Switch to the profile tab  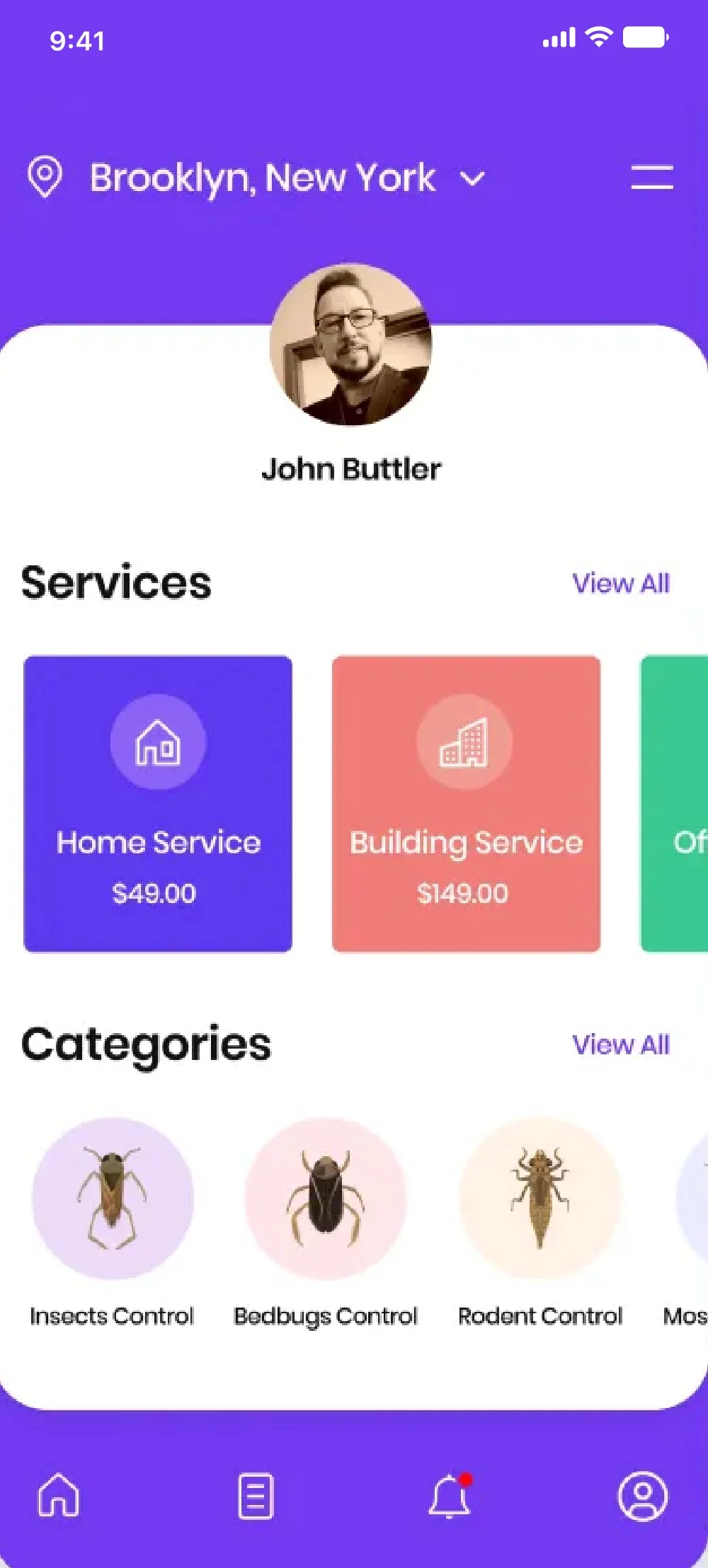642,1496
